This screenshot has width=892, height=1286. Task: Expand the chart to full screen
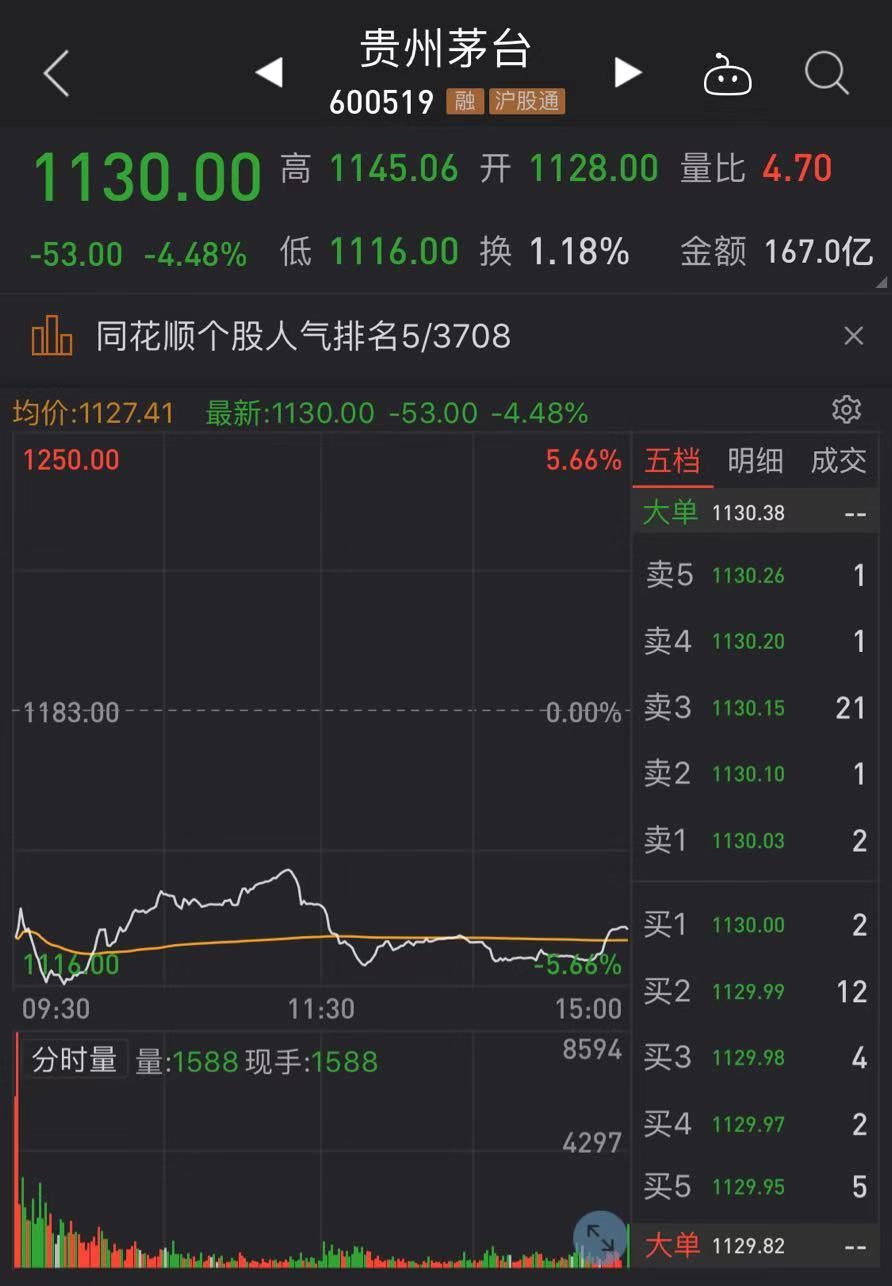(600, 1238)
